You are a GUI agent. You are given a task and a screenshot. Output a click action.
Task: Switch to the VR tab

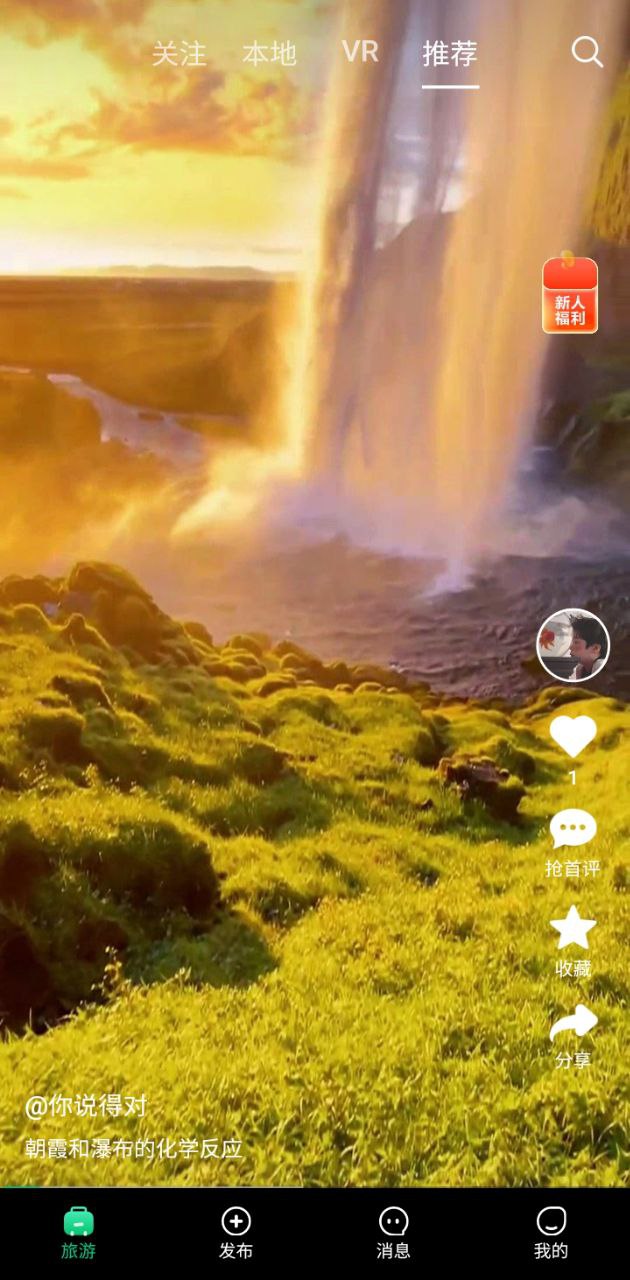pos(360,52)
